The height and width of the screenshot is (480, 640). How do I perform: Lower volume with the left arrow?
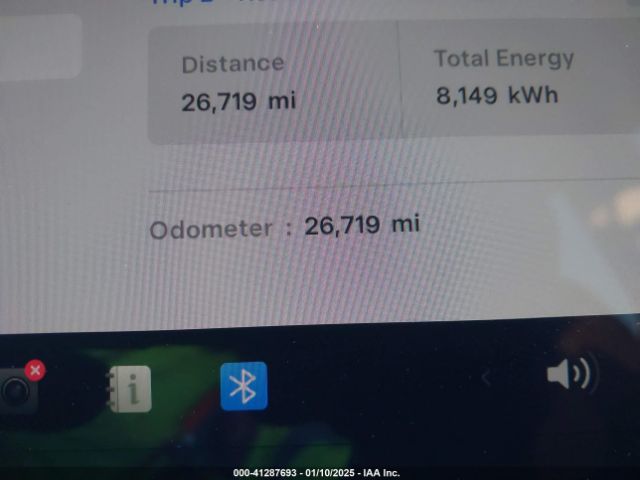pos(488,377)
